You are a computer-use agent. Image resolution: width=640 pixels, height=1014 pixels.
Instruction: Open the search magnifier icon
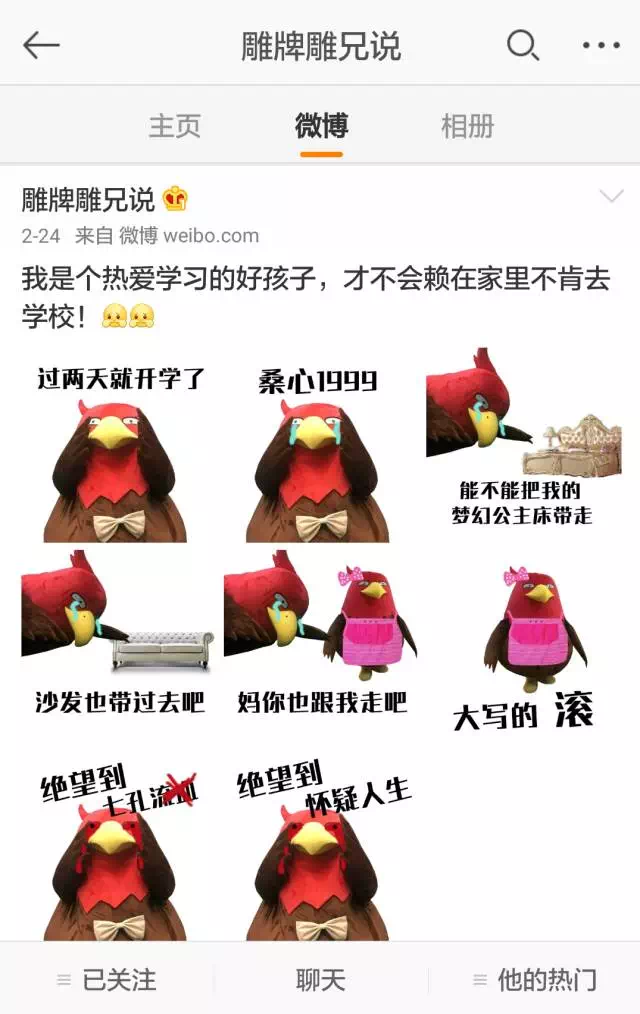click(522, 45)
